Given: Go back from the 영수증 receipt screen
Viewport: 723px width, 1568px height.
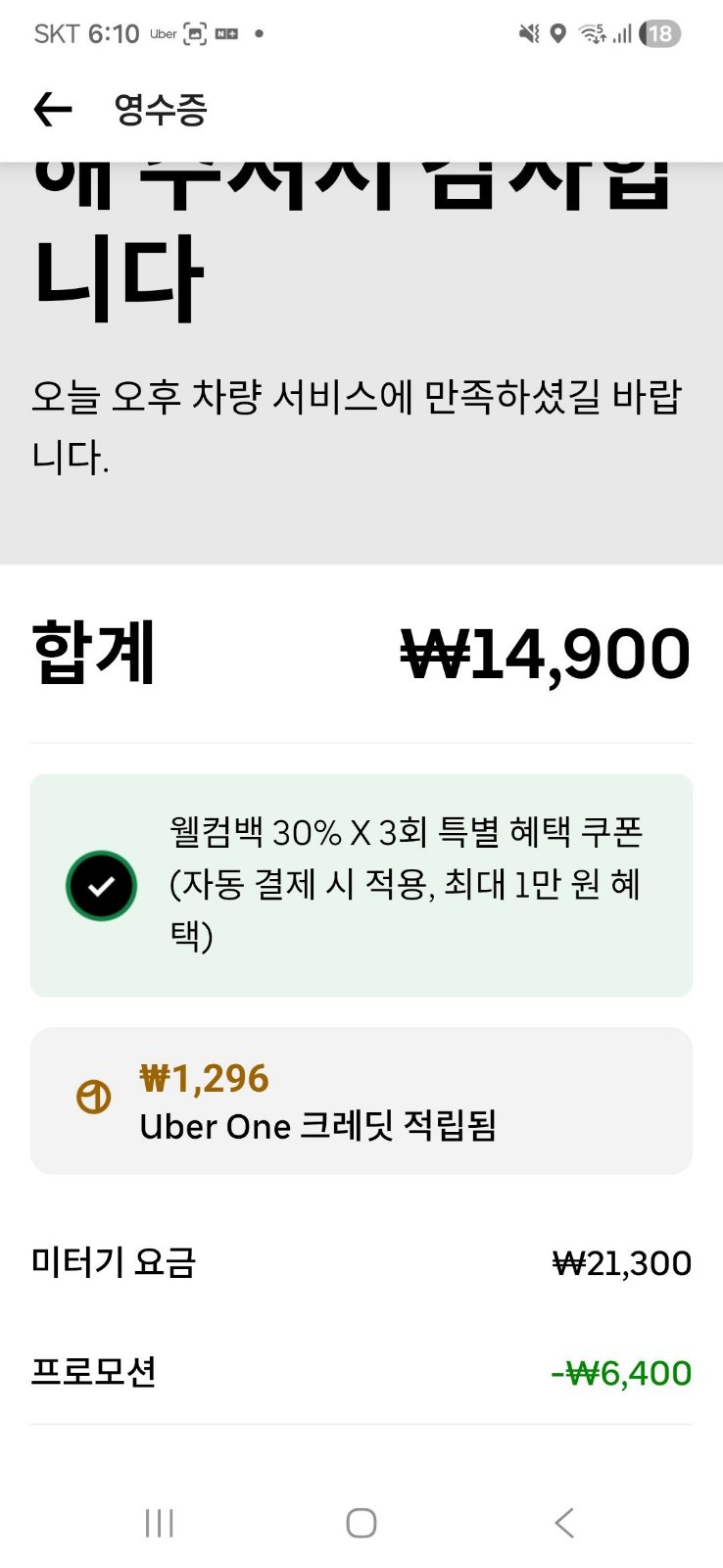Looking at the screenshot, I should click(53, 109).
